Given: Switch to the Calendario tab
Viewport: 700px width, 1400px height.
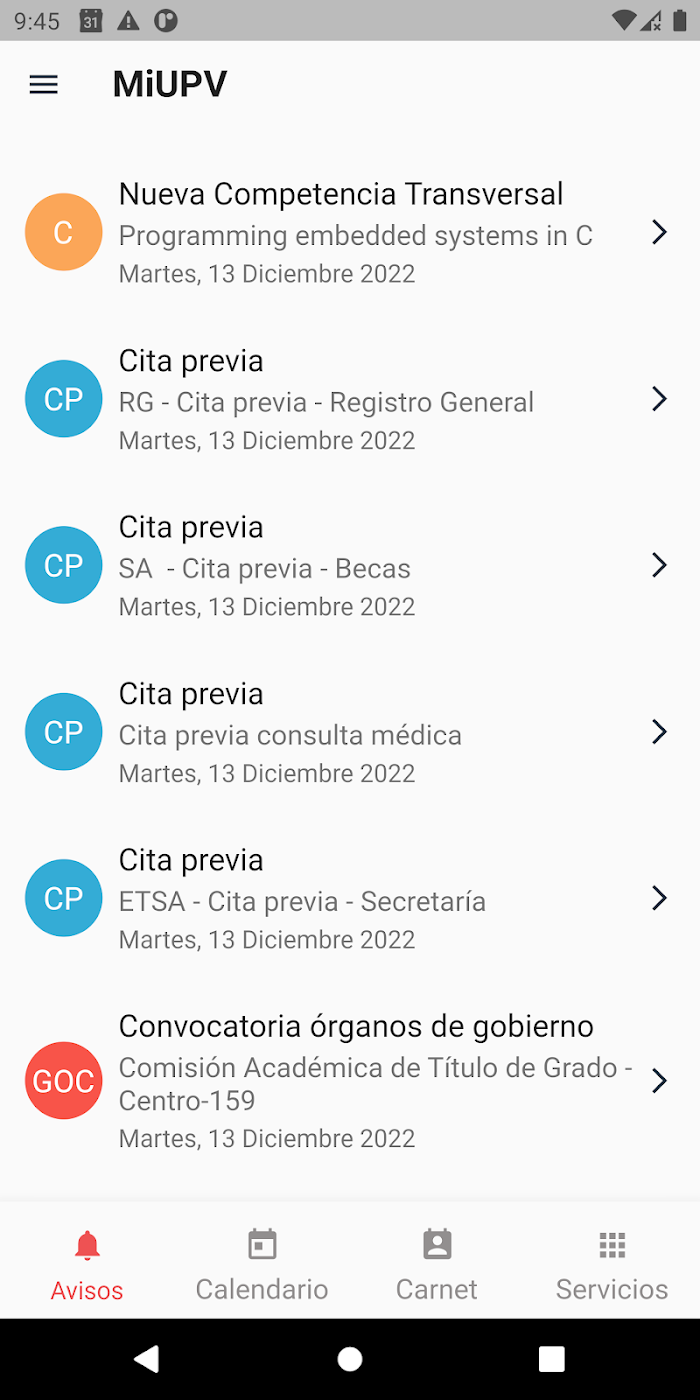Looking at the screenshot, I should 262,1265.
